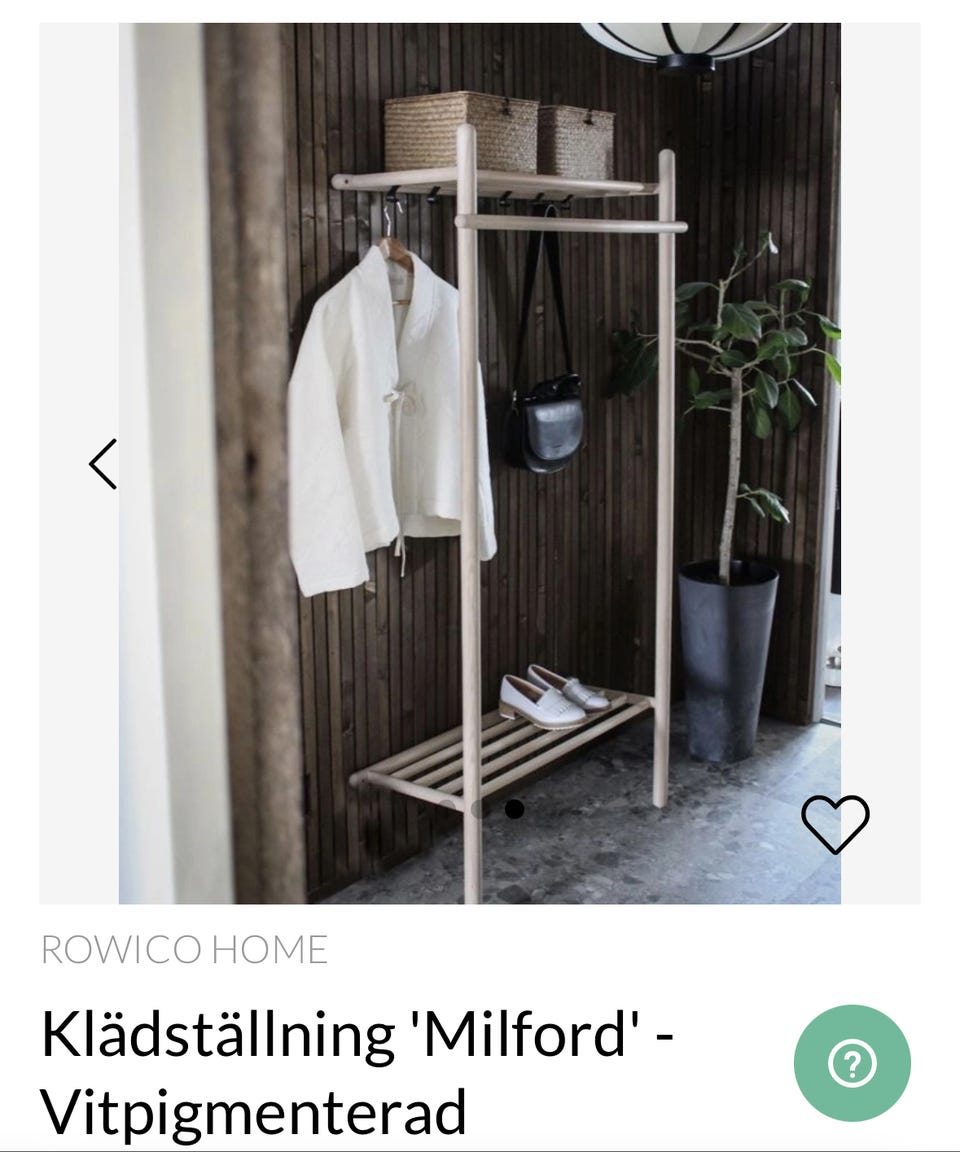This screenshot has width=960, height=1152.
Task: Click the ROWICO HOME text link
Action: point(184,948)
